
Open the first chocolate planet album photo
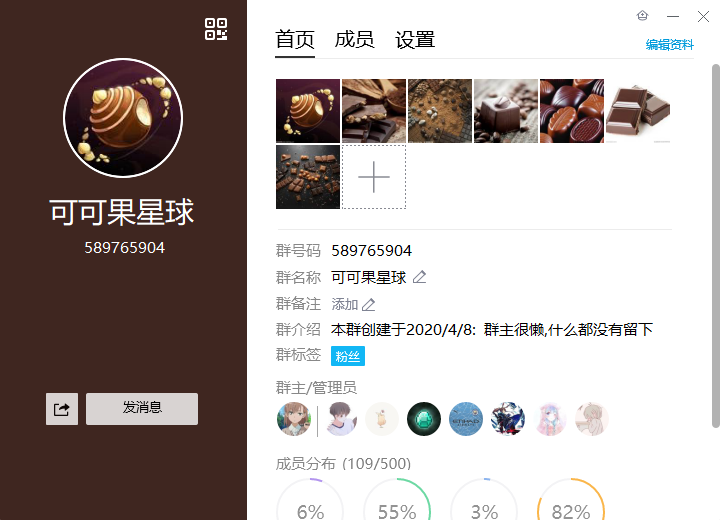tap(308, 111)
